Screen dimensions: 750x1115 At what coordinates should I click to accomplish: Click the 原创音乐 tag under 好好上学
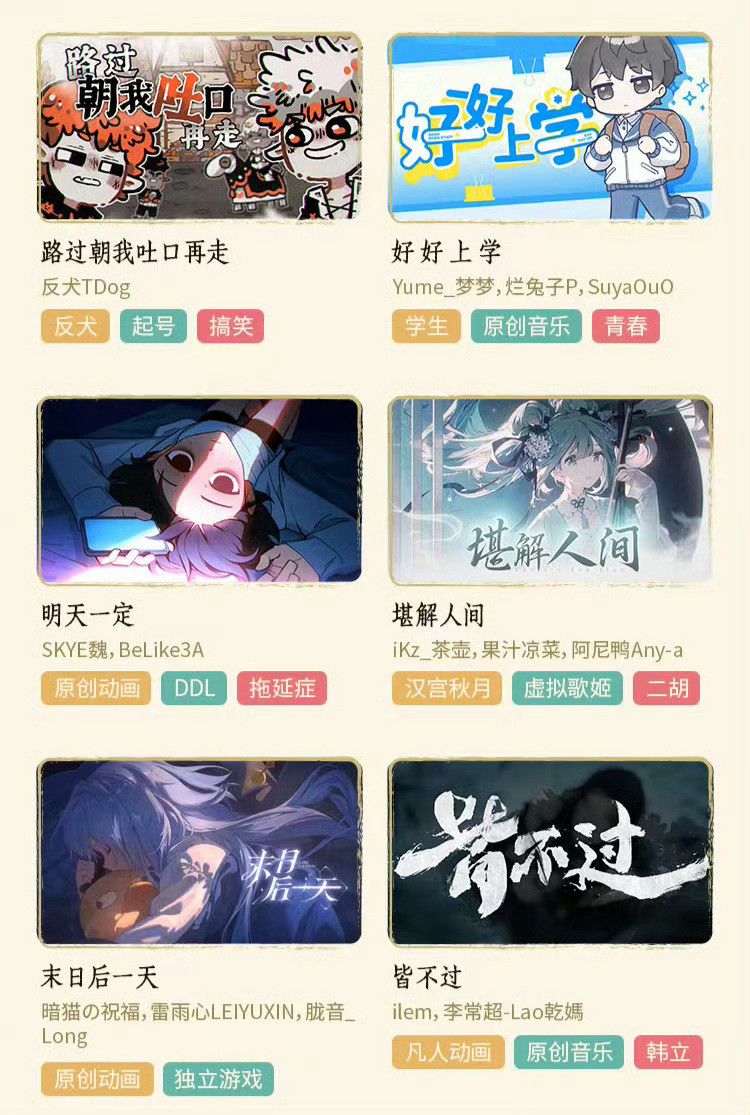(x=525, y=327)
